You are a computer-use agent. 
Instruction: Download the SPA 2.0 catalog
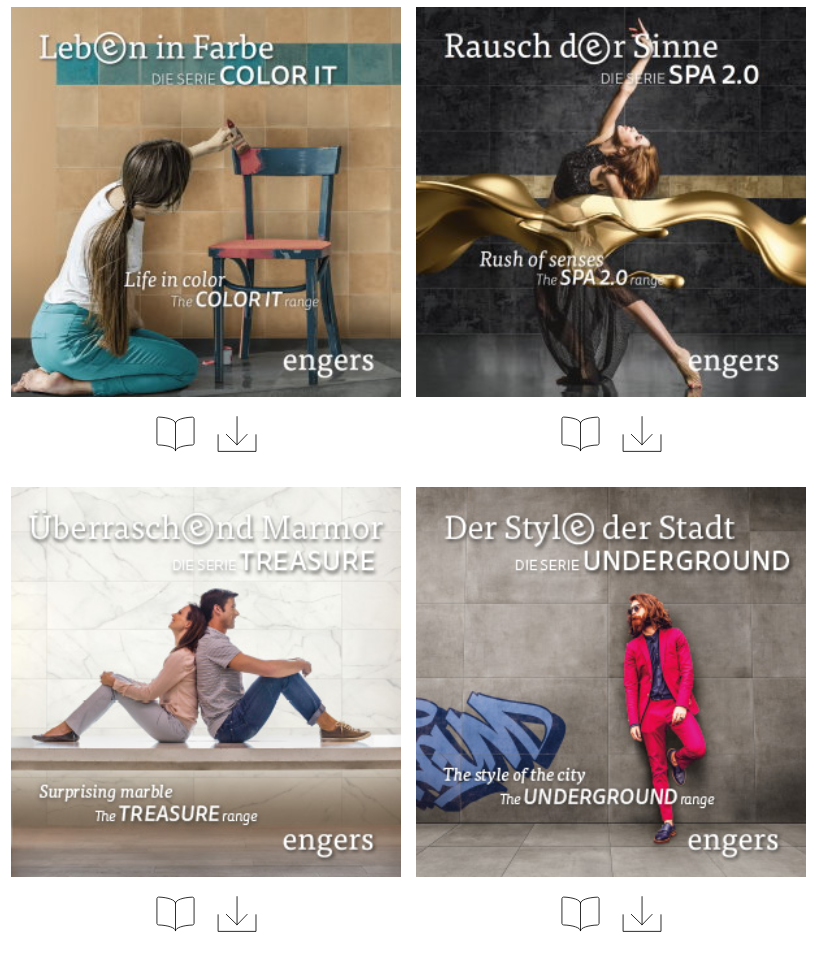point(642,434)
